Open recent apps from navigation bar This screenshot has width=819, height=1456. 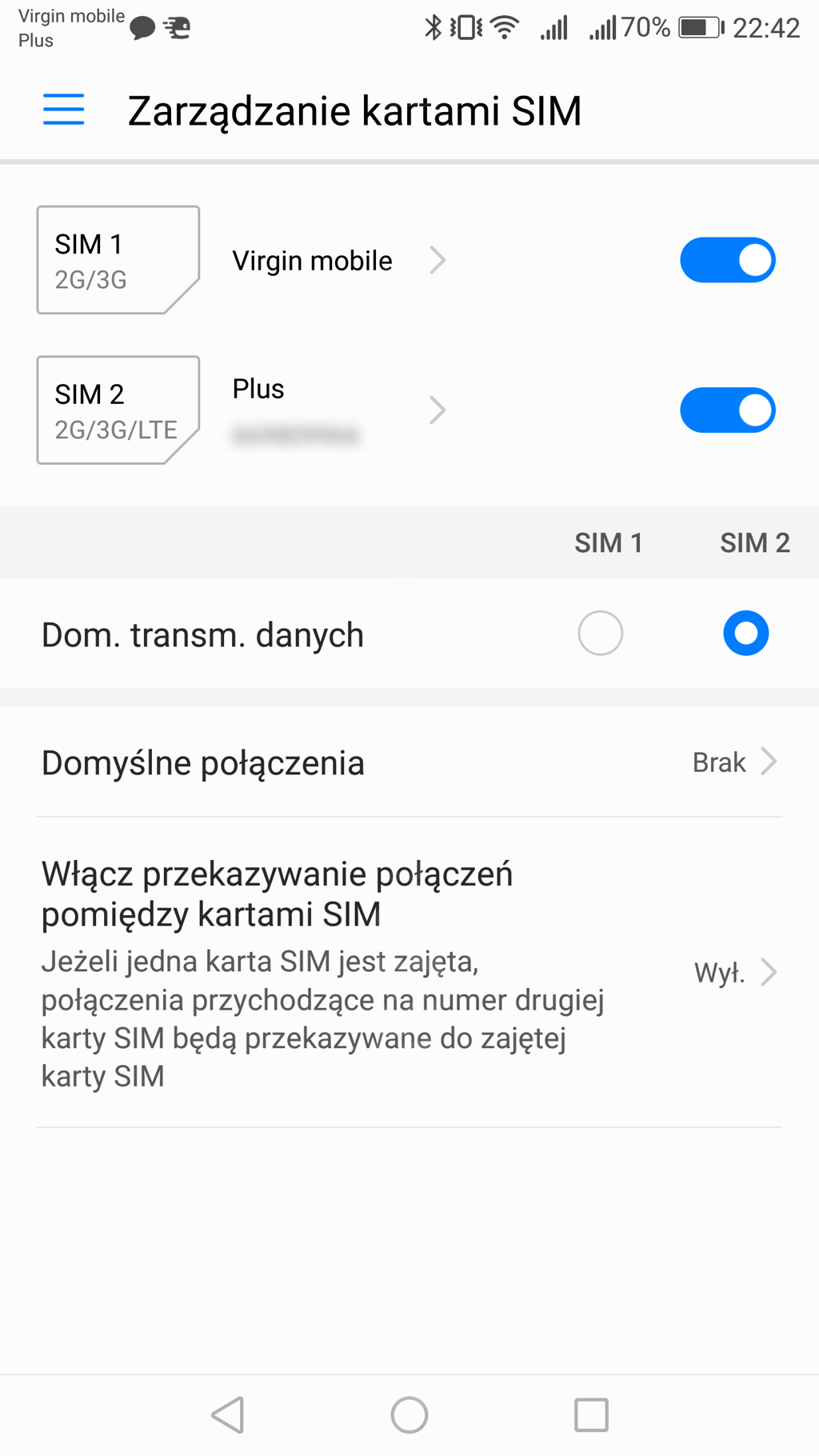pyautogui.click(x=591, y=1414)
